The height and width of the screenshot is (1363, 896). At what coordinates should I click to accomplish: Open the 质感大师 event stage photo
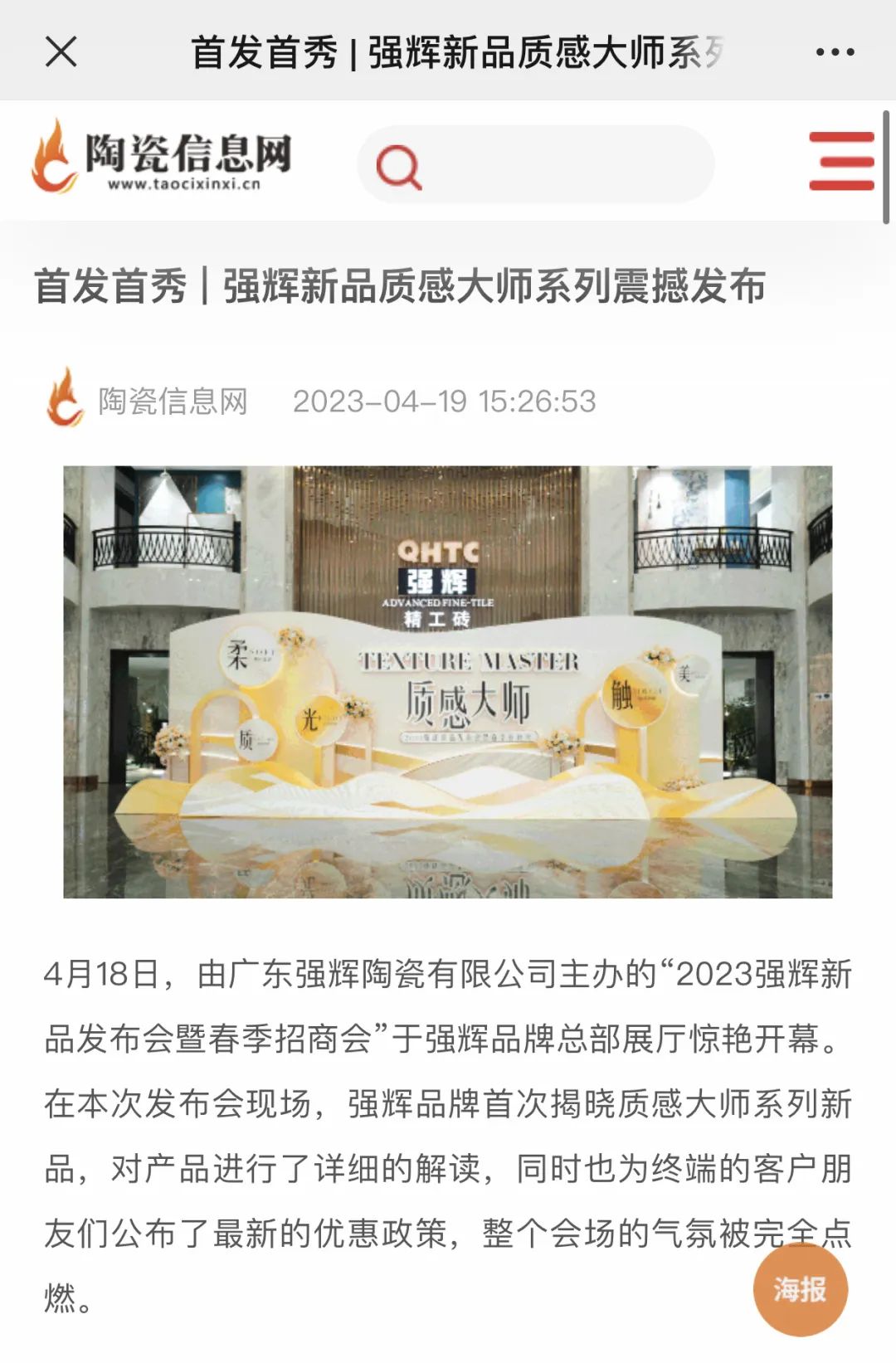pyautogui.click(x=448, y=680)
